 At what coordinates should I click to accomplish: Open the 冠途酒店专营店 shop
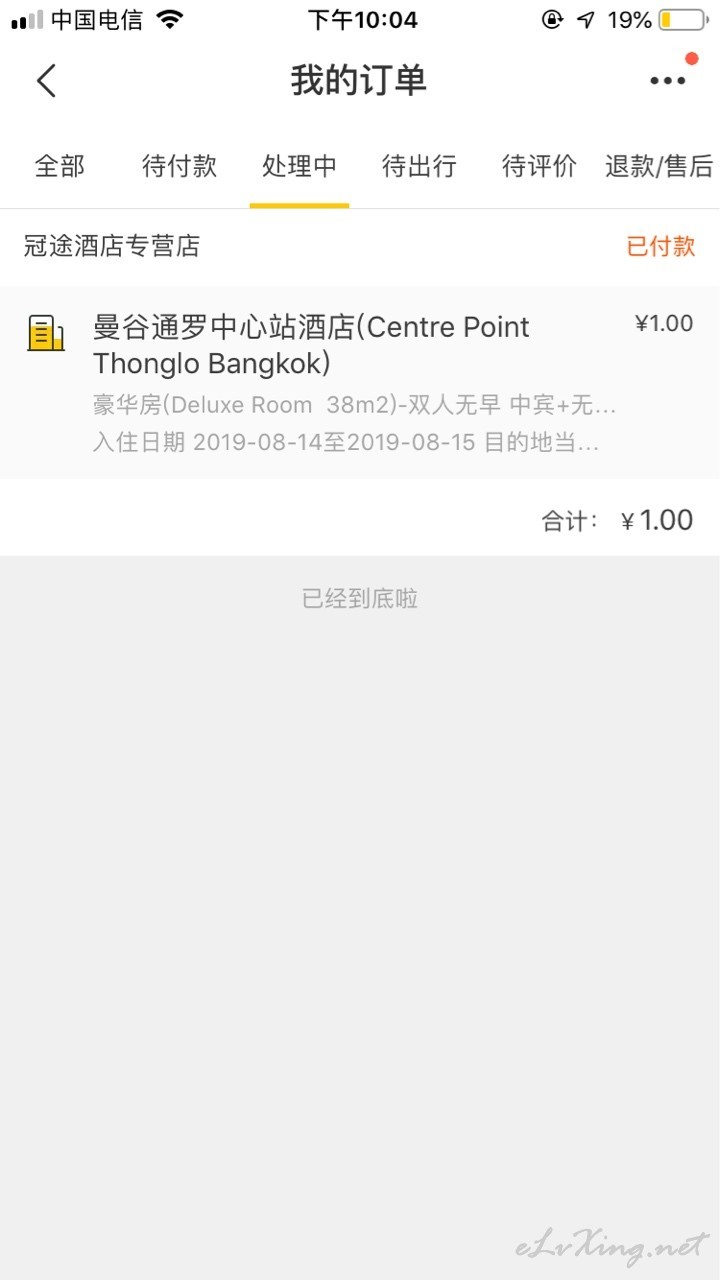tap(112, 246)
